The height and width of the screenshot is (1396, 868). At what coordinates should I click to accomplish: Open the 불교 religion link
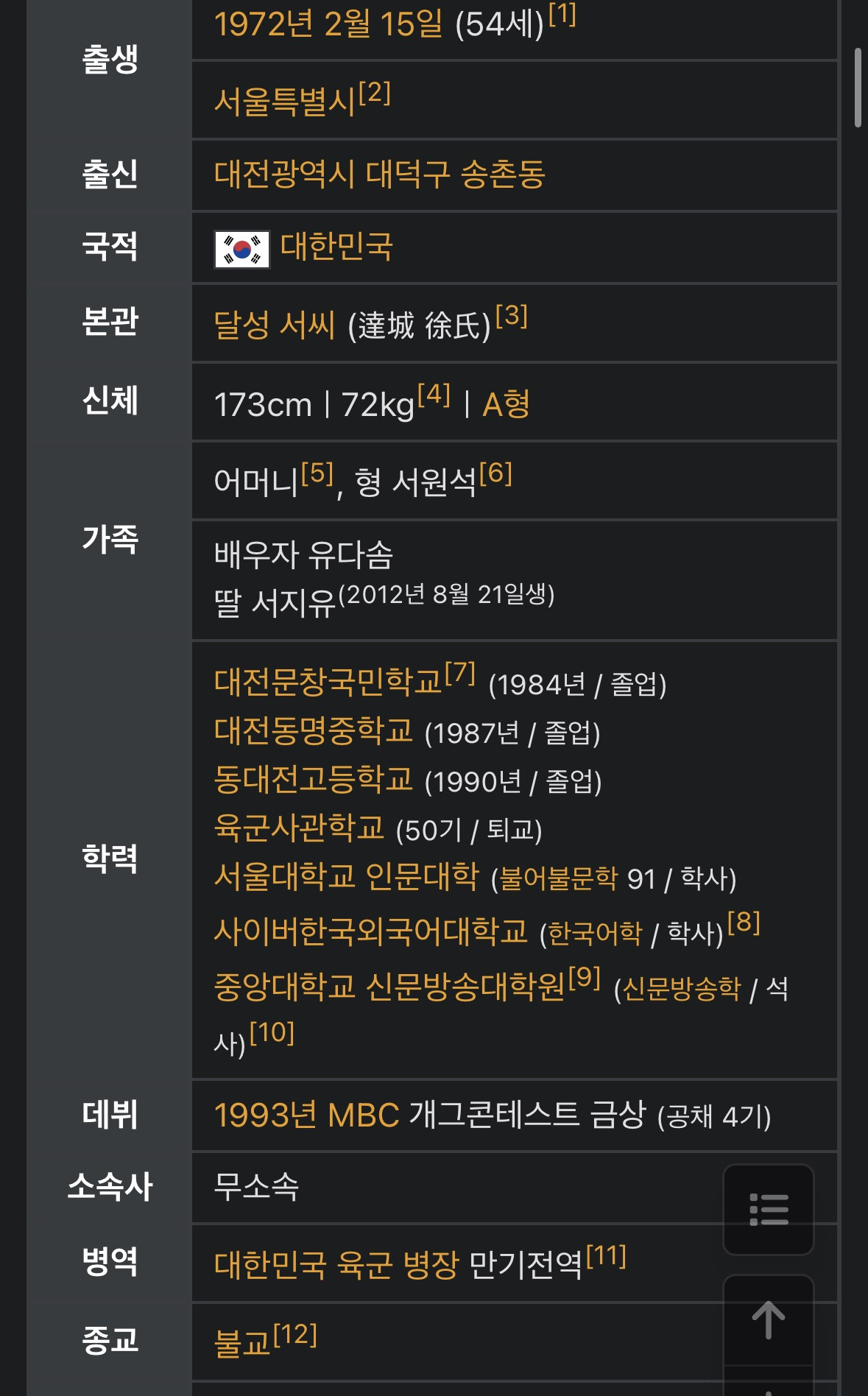point(242,1342)
